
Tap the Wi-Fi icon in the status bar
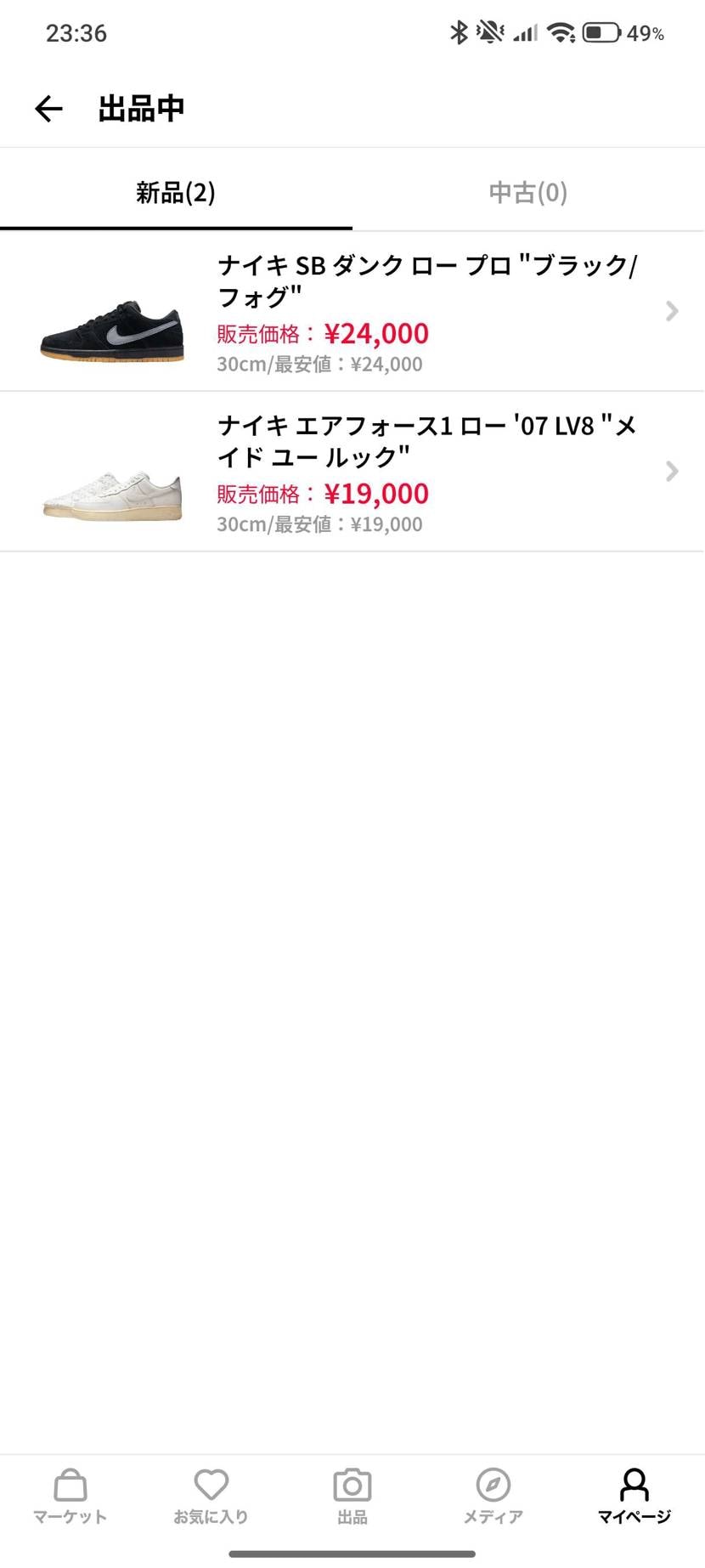coord(562,32)
